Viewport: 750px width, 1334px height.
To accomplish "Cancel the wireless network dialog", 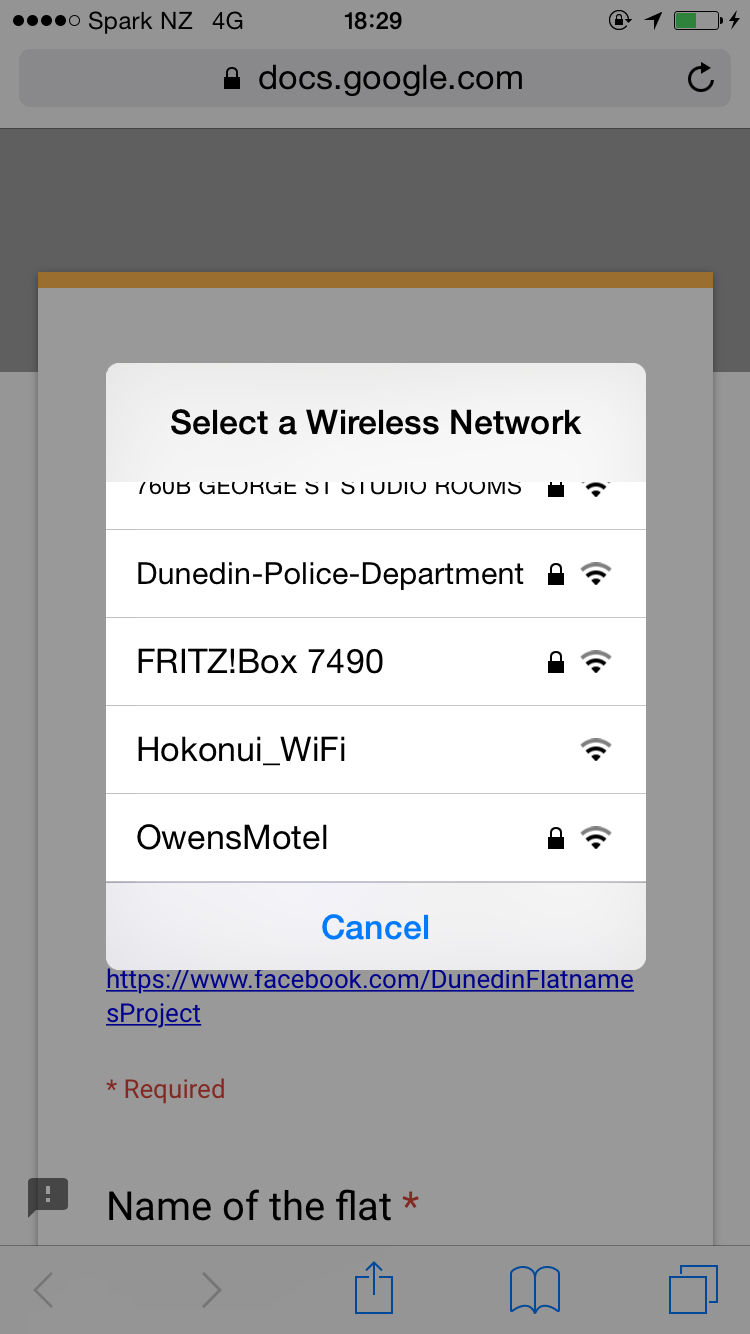I will [x=375, y=927].
